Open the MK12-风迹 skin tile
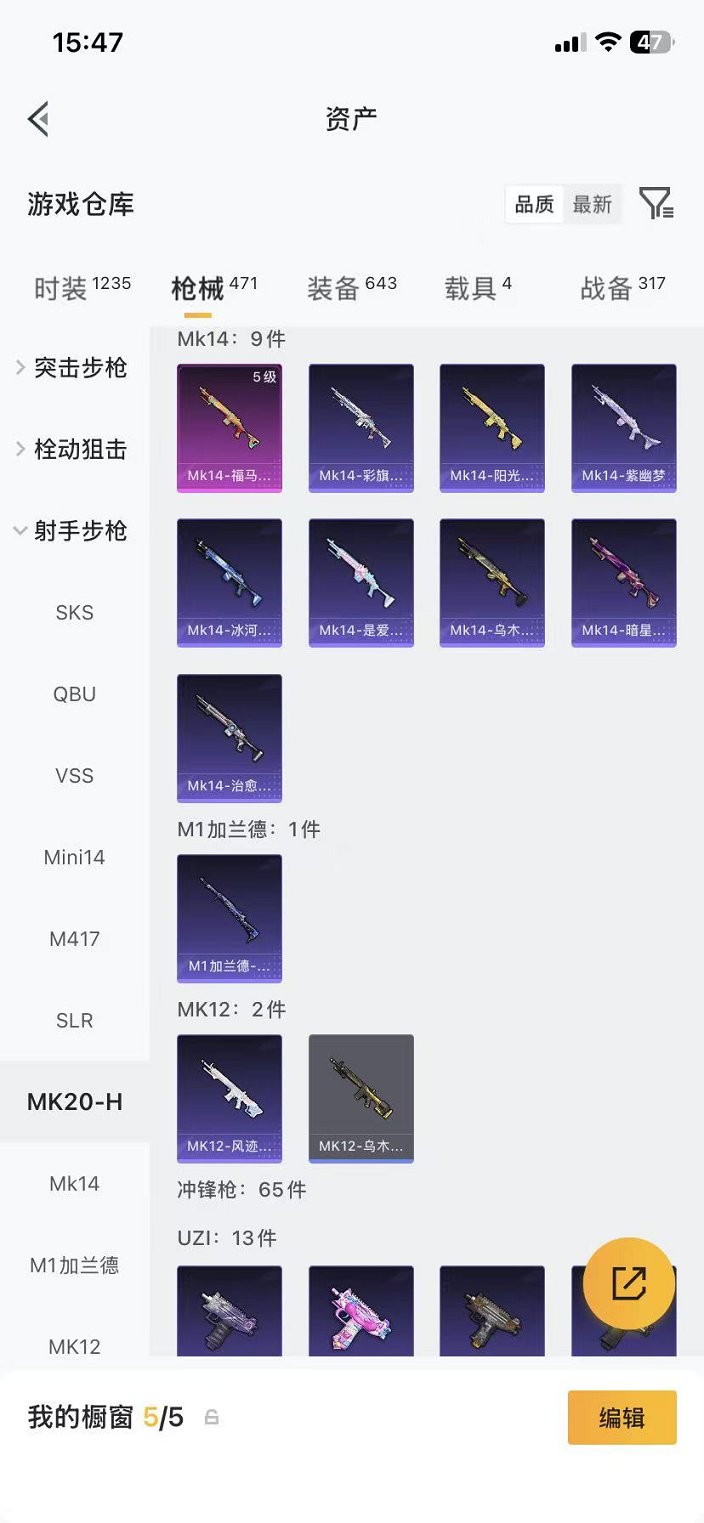 [x=229, y=1098]
